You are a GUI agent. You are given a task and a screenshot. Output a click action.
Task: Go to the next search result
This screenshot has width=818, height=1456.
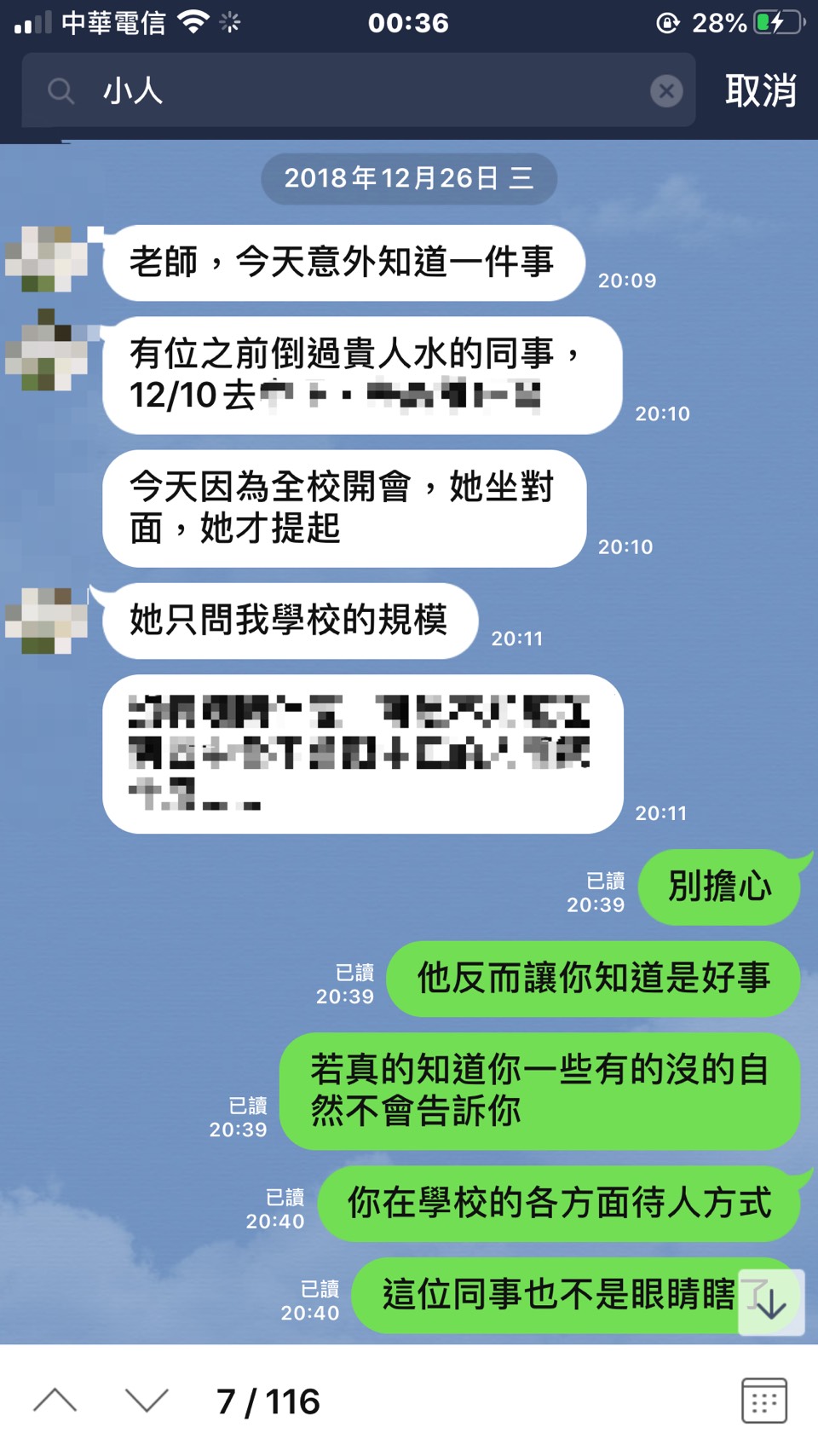click(147, 1401)
